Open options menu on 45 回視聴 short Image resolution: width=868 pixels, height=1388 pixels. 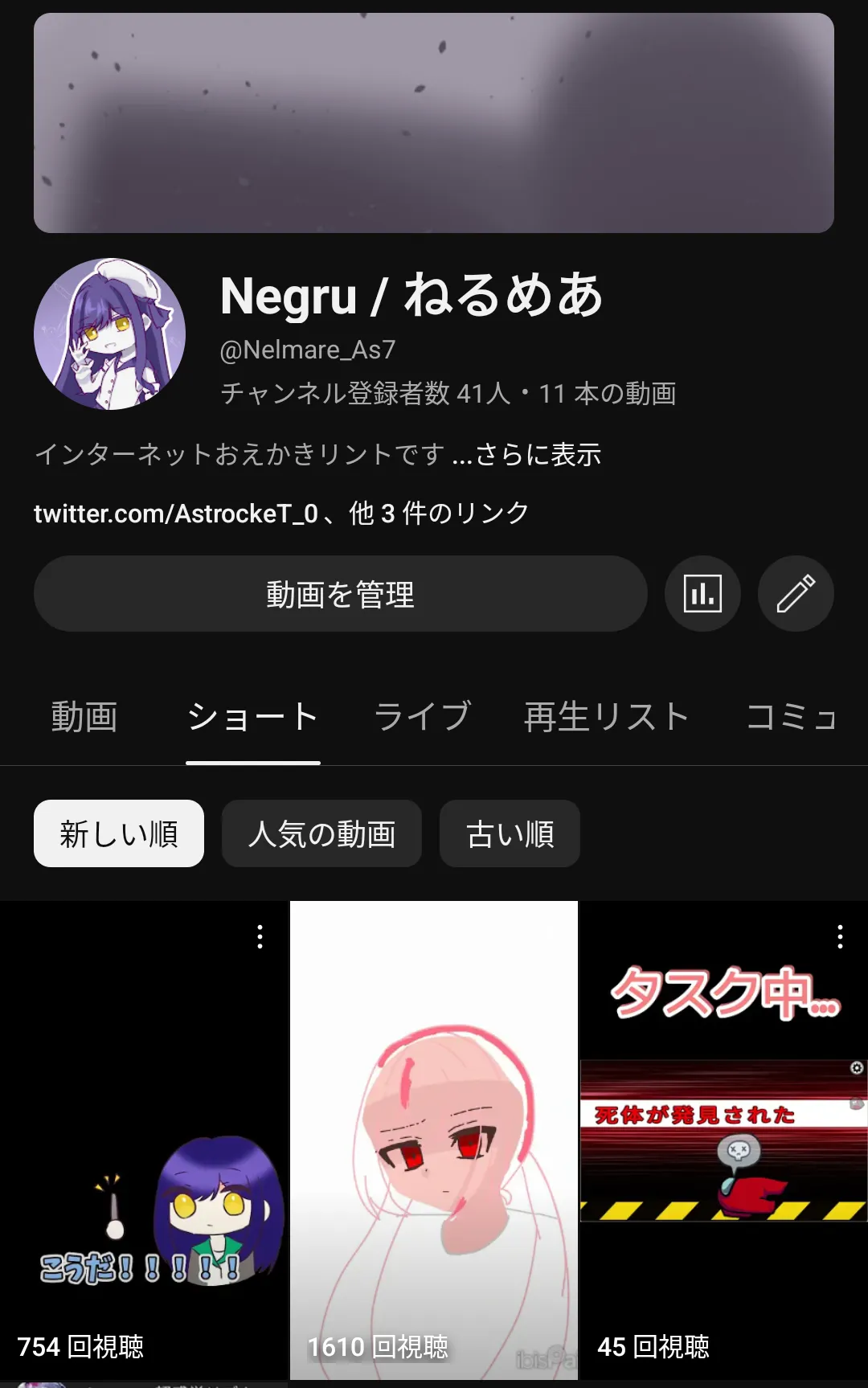point(840,936)
